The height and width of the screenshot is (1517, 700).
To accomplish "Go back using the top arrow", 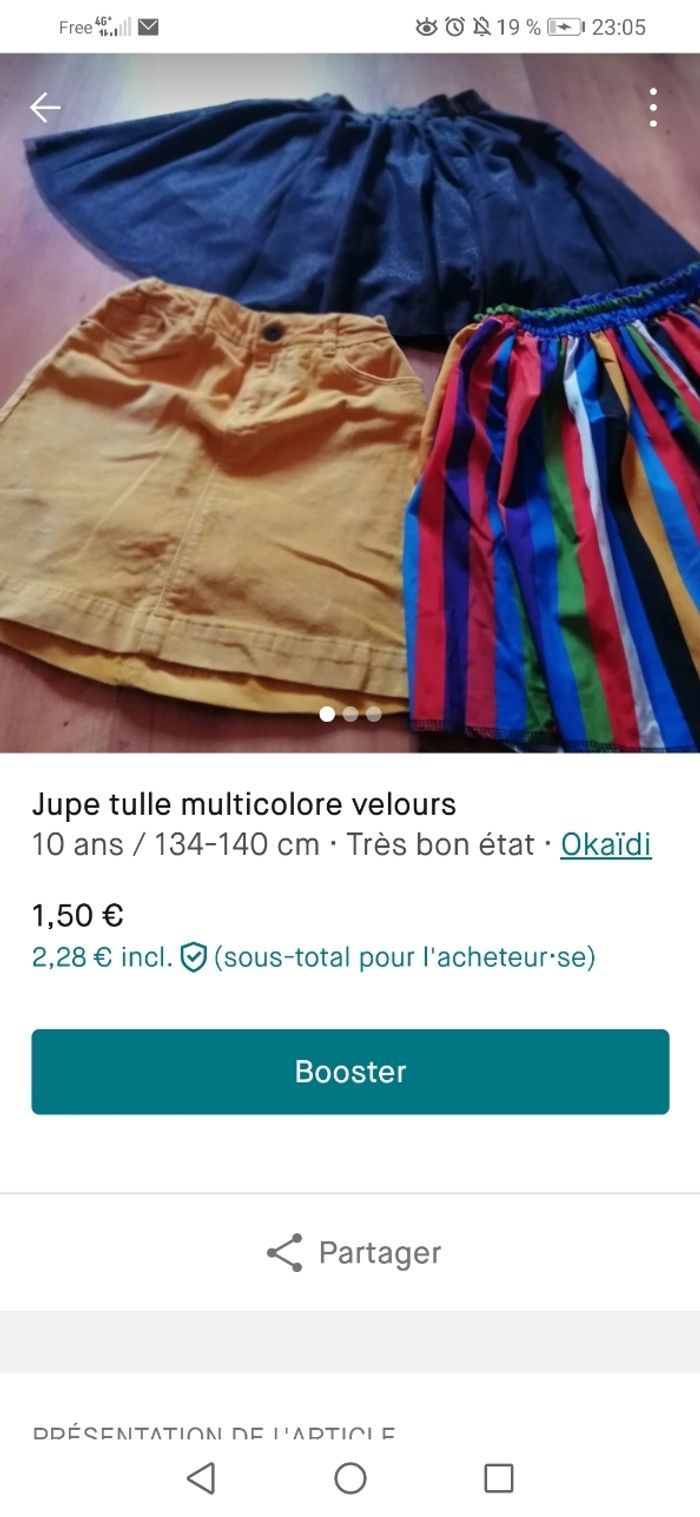I will (45, 107).
